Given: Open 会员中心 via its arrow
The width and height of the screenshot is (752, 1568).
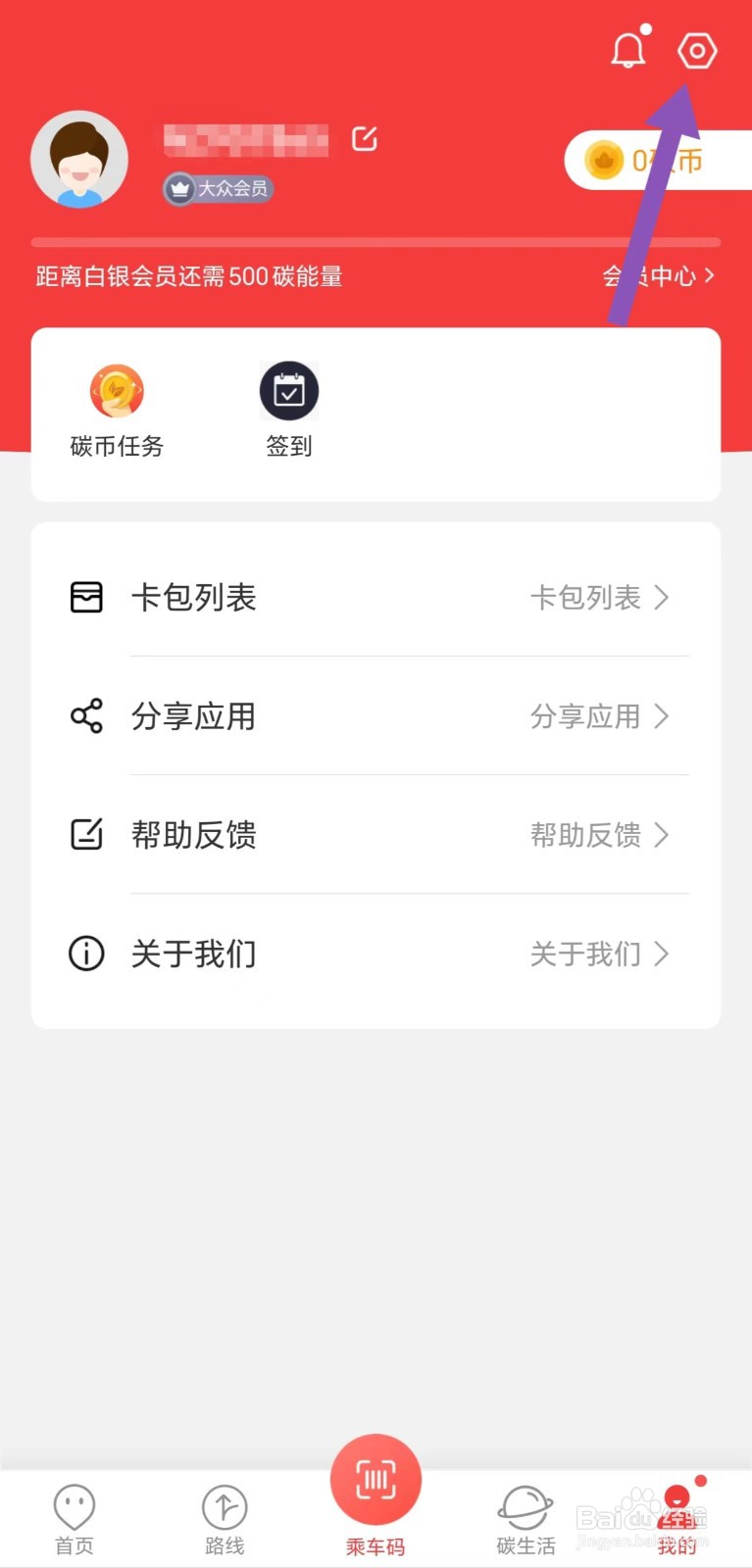Looking at the screenshot, I should pos(709,275).
